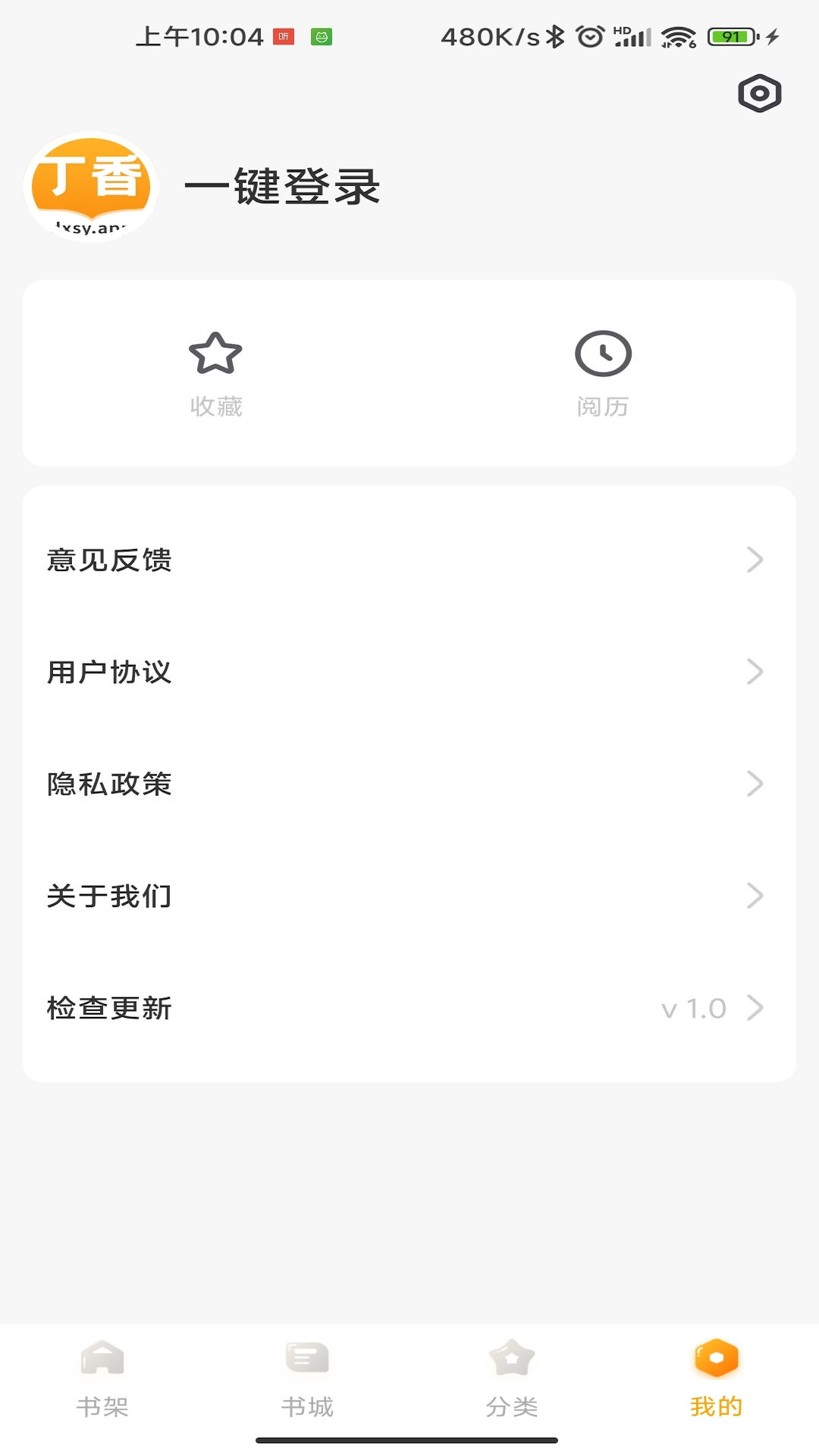Image resolution: width=819 pixels, height=1456 pixels.
Task: Expand the 意见反馈 chevron arrow
Action: [755, 560]
